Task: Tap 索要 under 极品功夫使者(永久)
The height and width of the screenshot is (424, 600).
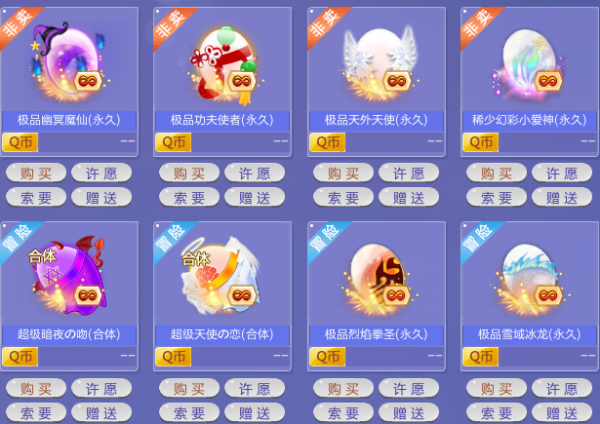Action: click(x=189, y=196)
